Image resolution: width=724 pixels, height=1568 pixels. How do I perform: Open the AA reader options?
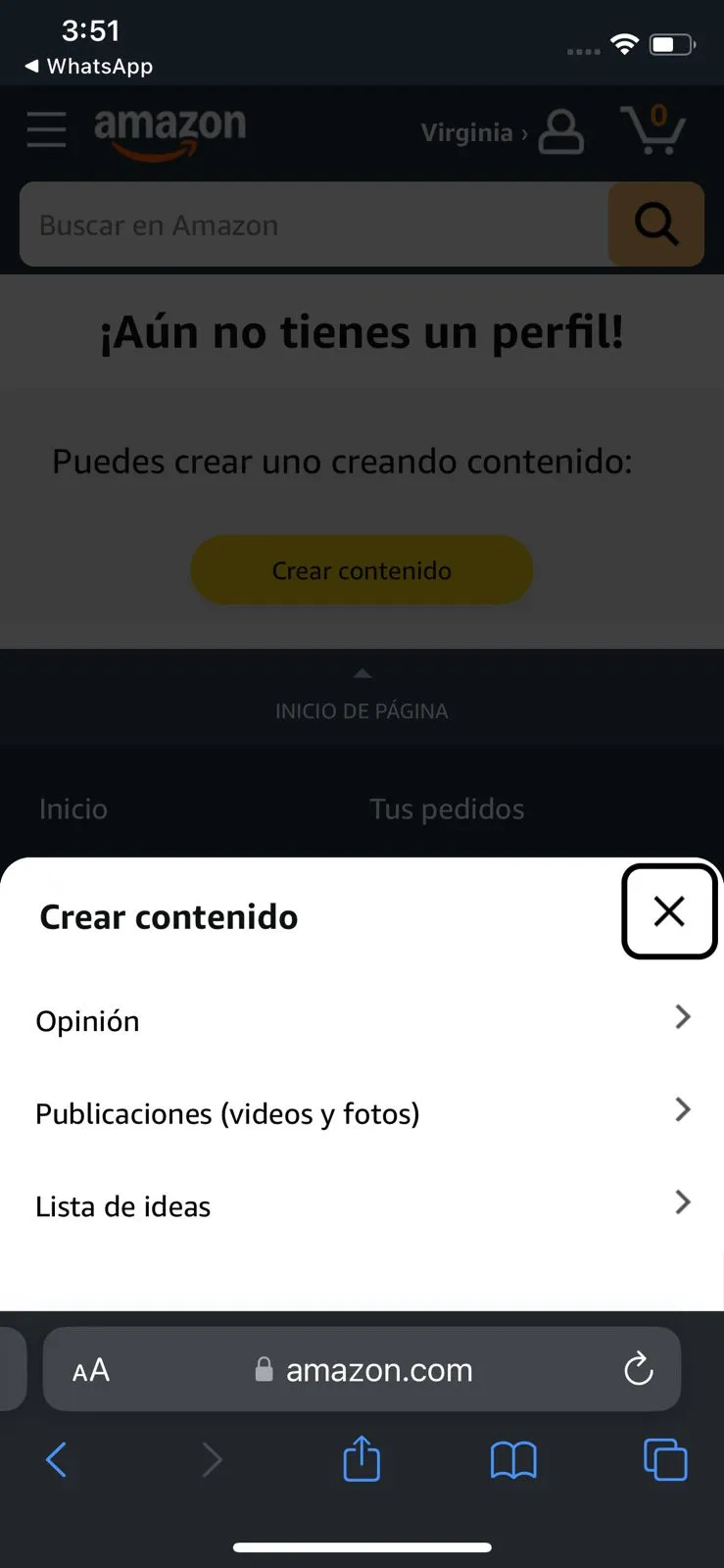pyautogui.click(x=91, y=1370)
